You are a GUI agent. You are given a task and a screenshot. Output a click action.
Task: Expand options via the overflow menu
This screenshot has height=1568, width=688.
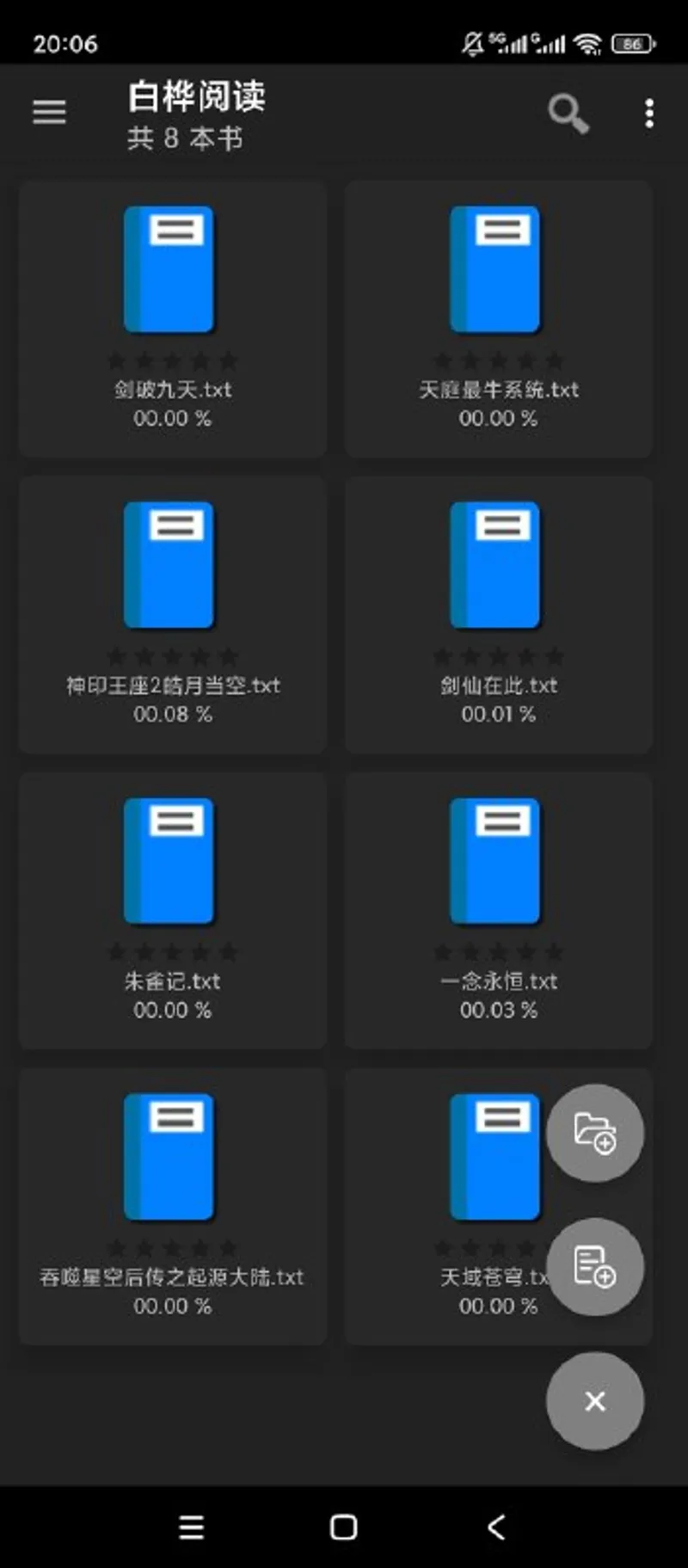(x=649, y=112)
